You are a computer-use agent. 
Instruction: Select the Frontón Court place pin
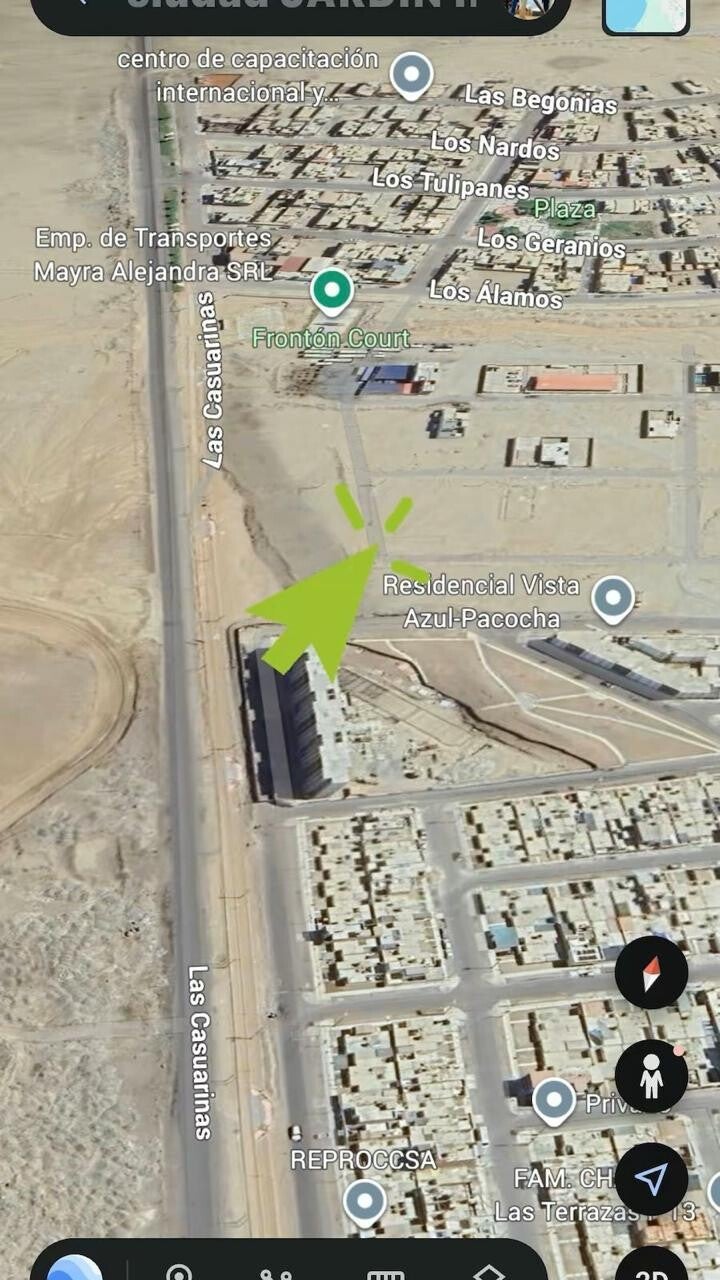(x=332, y=292)
